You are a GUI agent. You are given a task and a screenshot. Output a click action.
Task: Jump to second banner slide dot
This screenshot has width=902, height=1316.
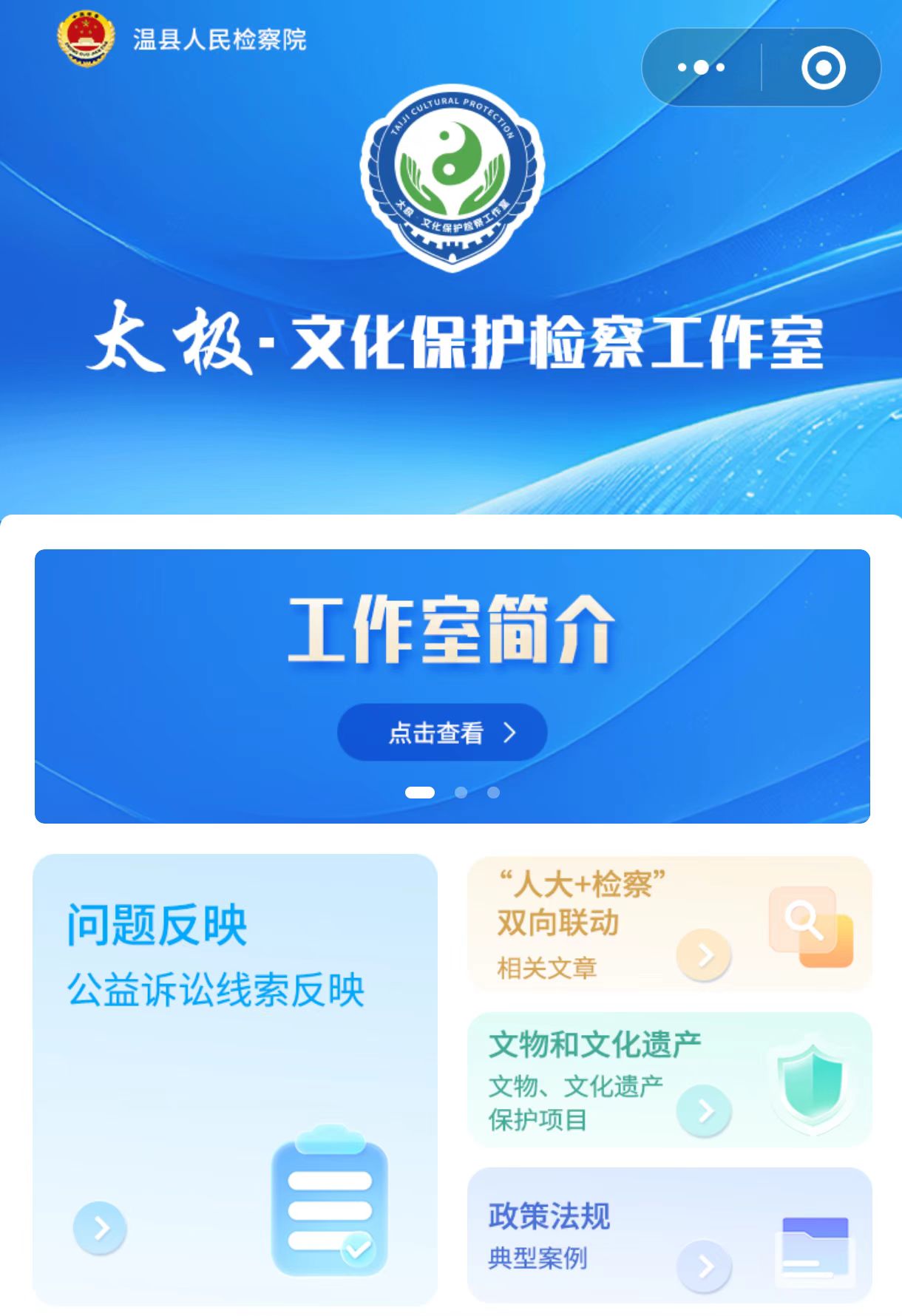pyautogui.click(x=461, y=793)
